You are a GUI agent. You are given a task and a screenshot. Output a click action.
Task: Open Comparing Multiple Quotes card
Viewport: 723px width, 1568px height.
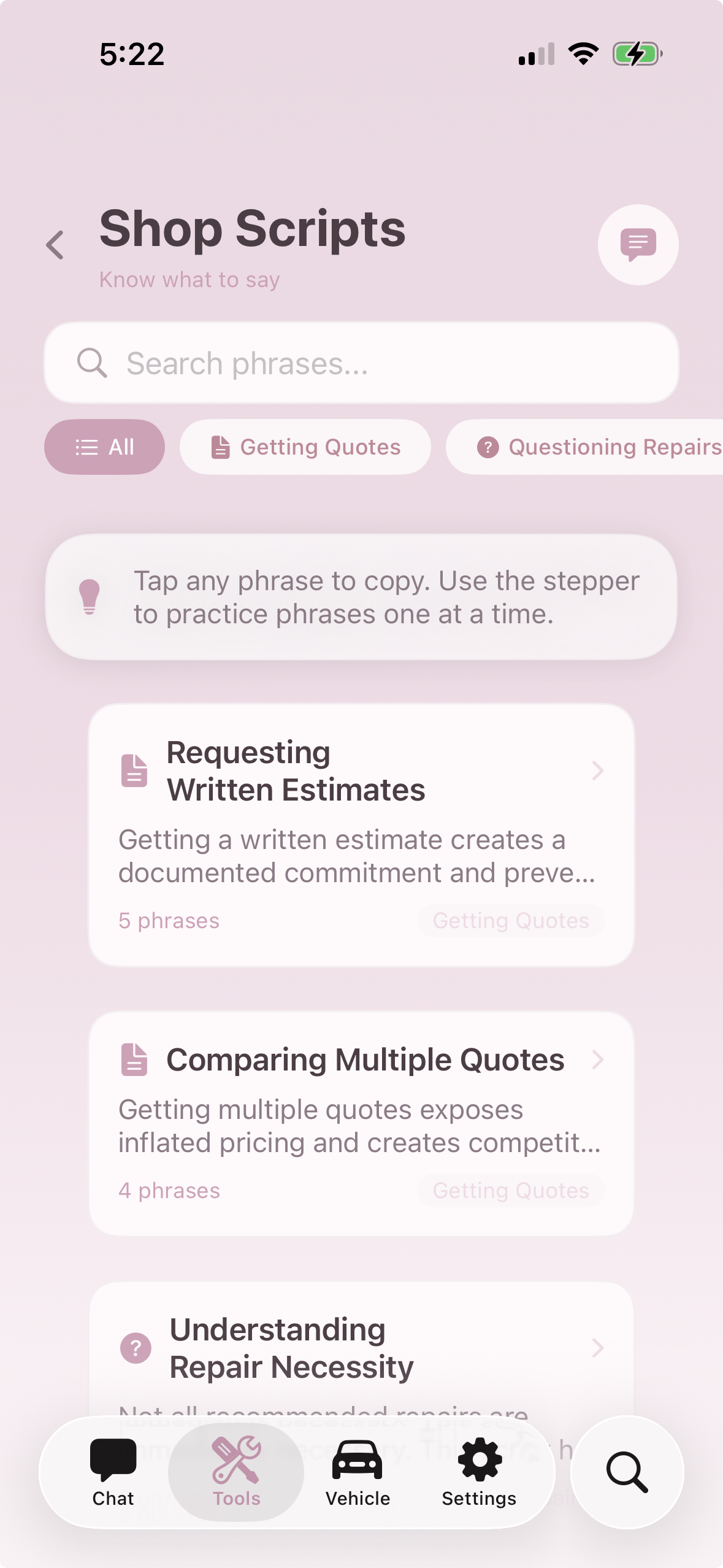[x=361, y=1123]
